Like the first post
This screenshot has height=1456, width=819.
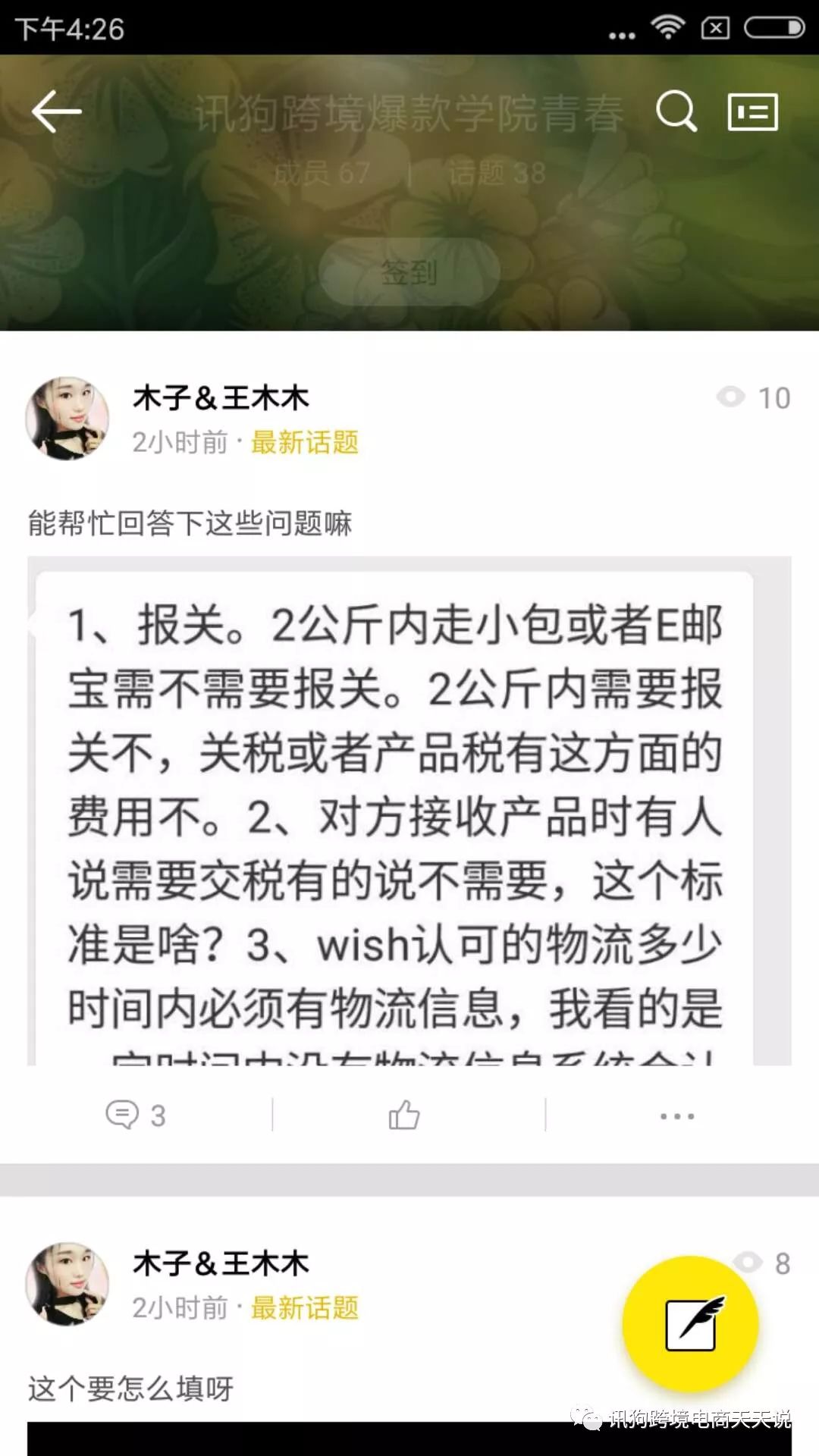coord(404,1115)
